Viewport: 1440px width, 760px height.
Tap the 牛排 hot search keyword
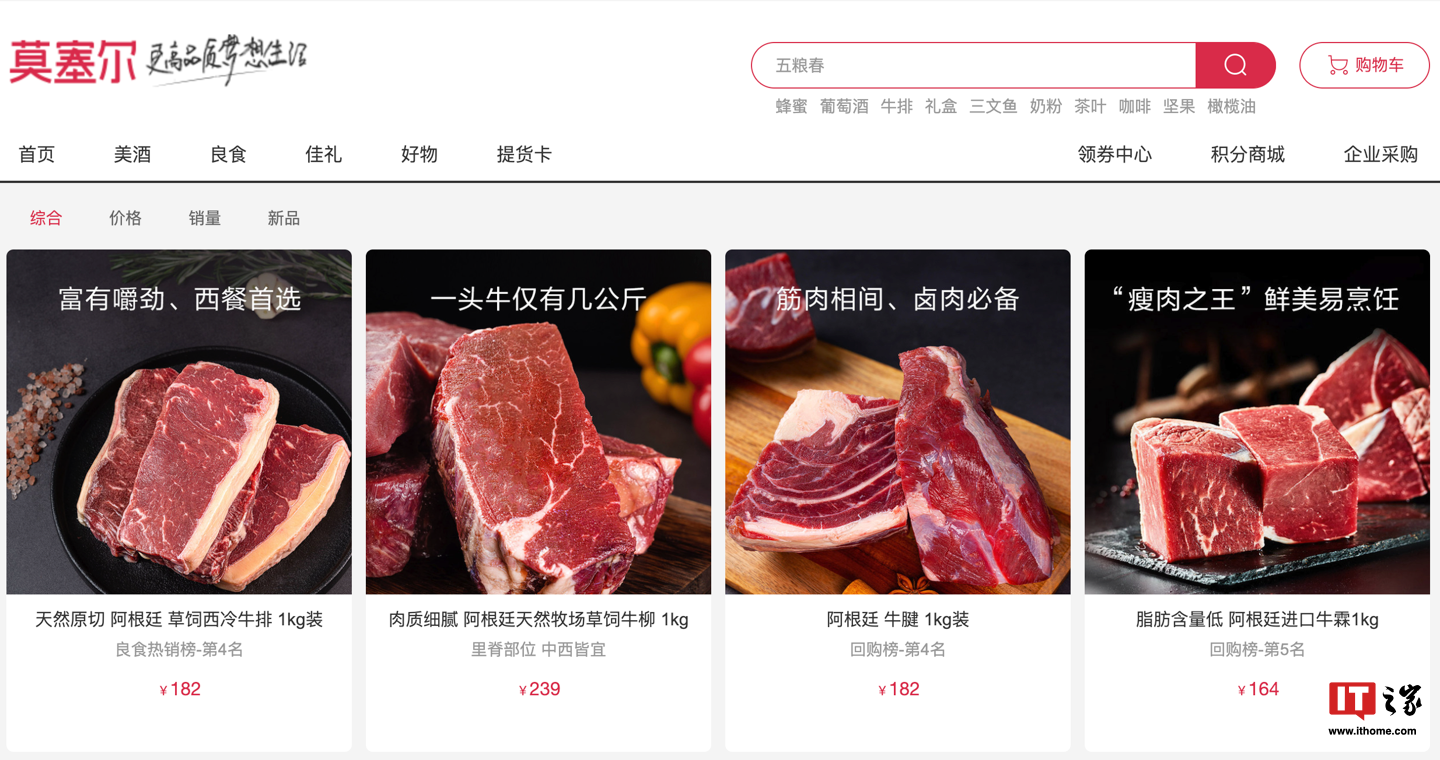[x=896, y=106]
